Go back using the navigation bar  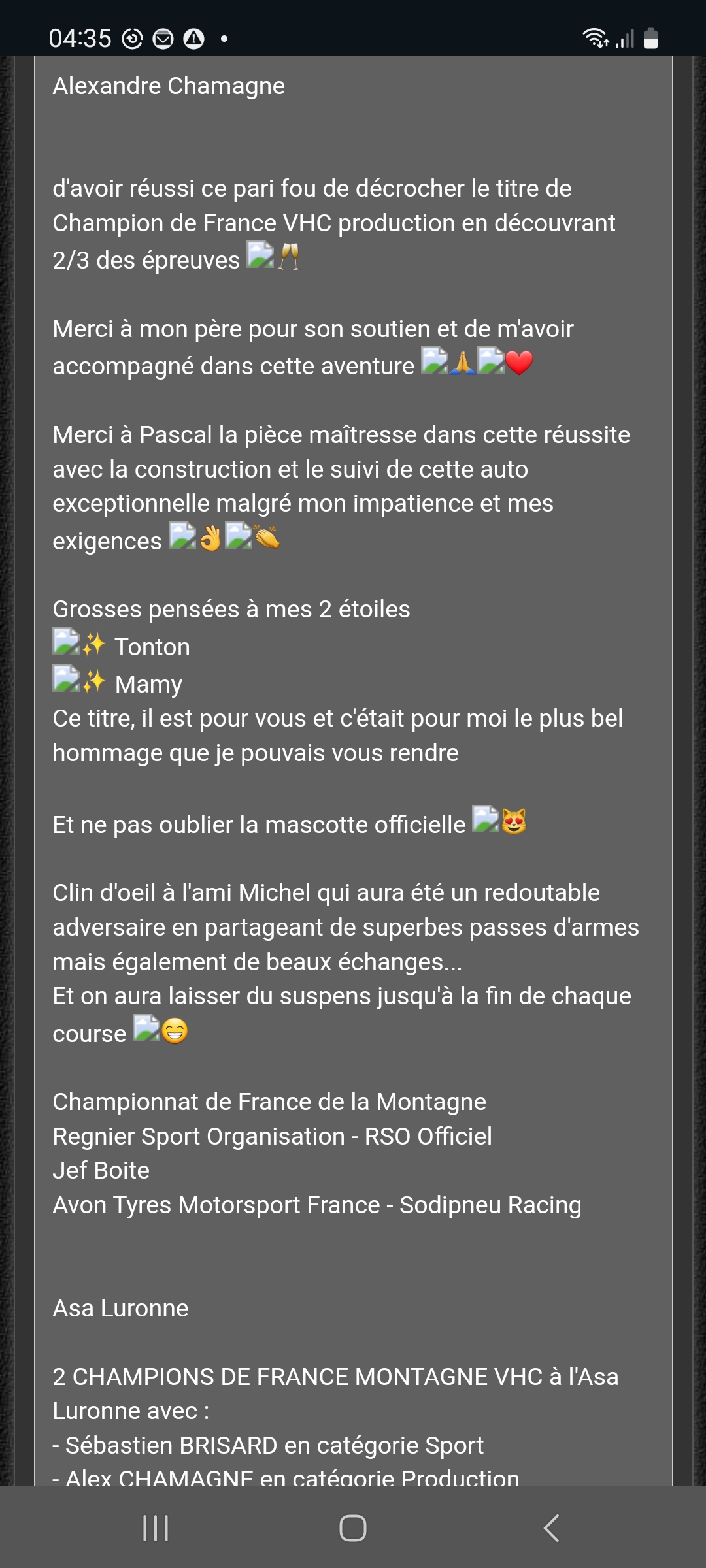[x=551, y=1528]
